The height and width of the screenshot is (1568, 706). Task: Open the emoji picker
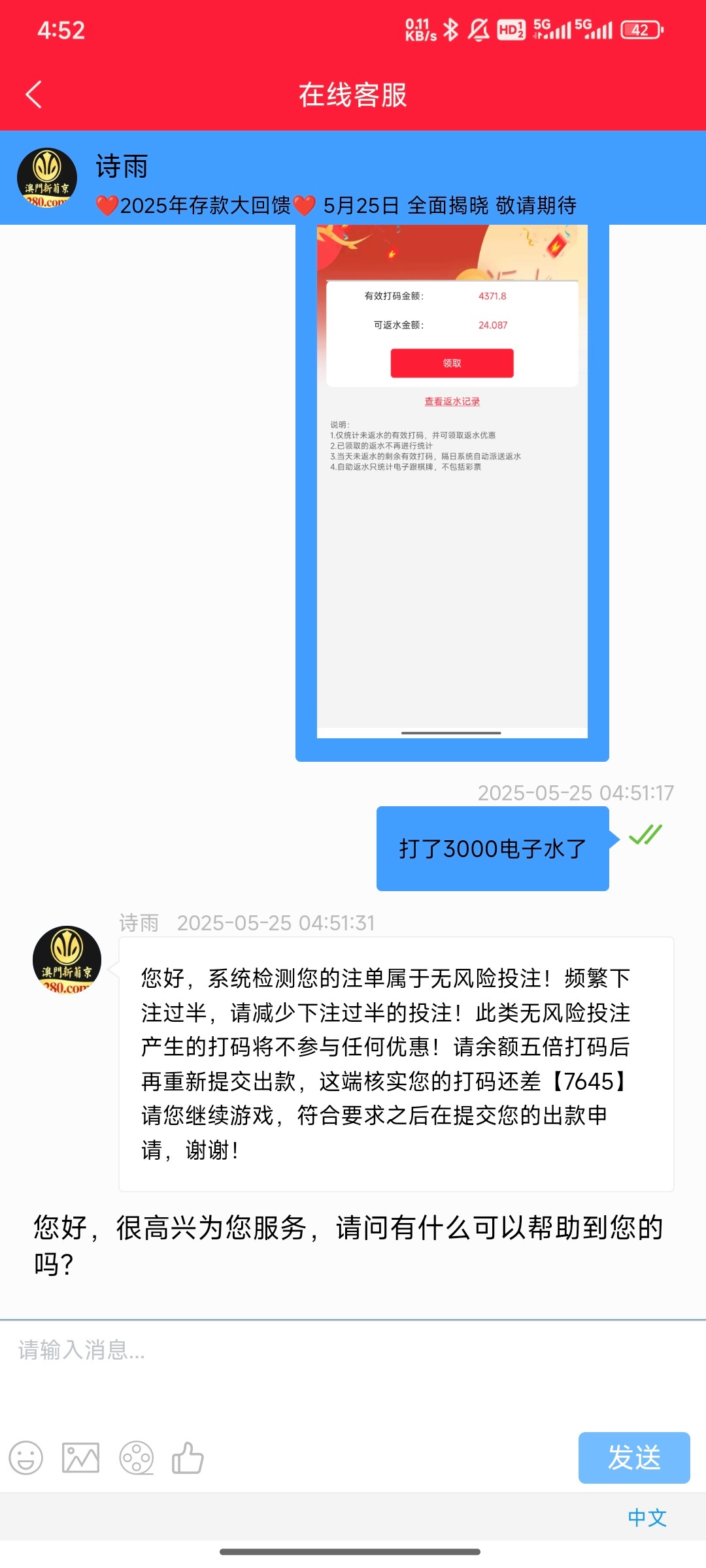(x=26, y=1458)
